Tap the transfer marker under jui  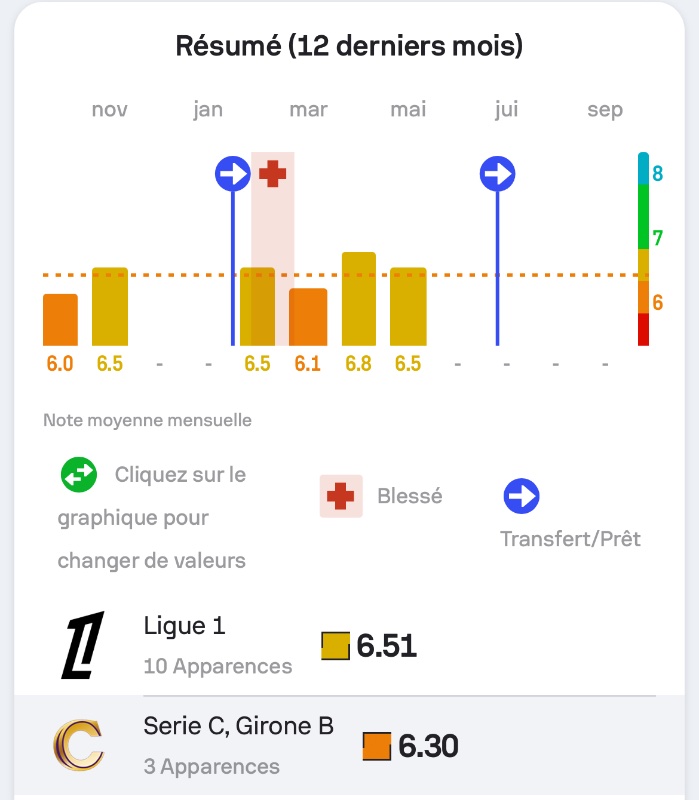coord(497,174)
